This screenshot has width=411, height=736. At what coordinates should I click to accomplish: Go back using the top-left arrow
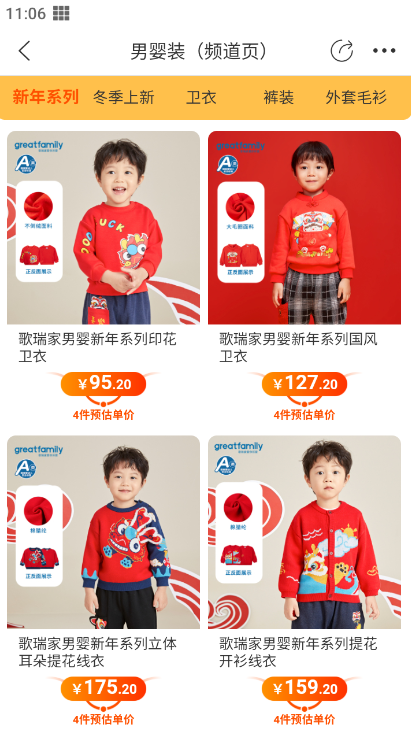point(24,51)
